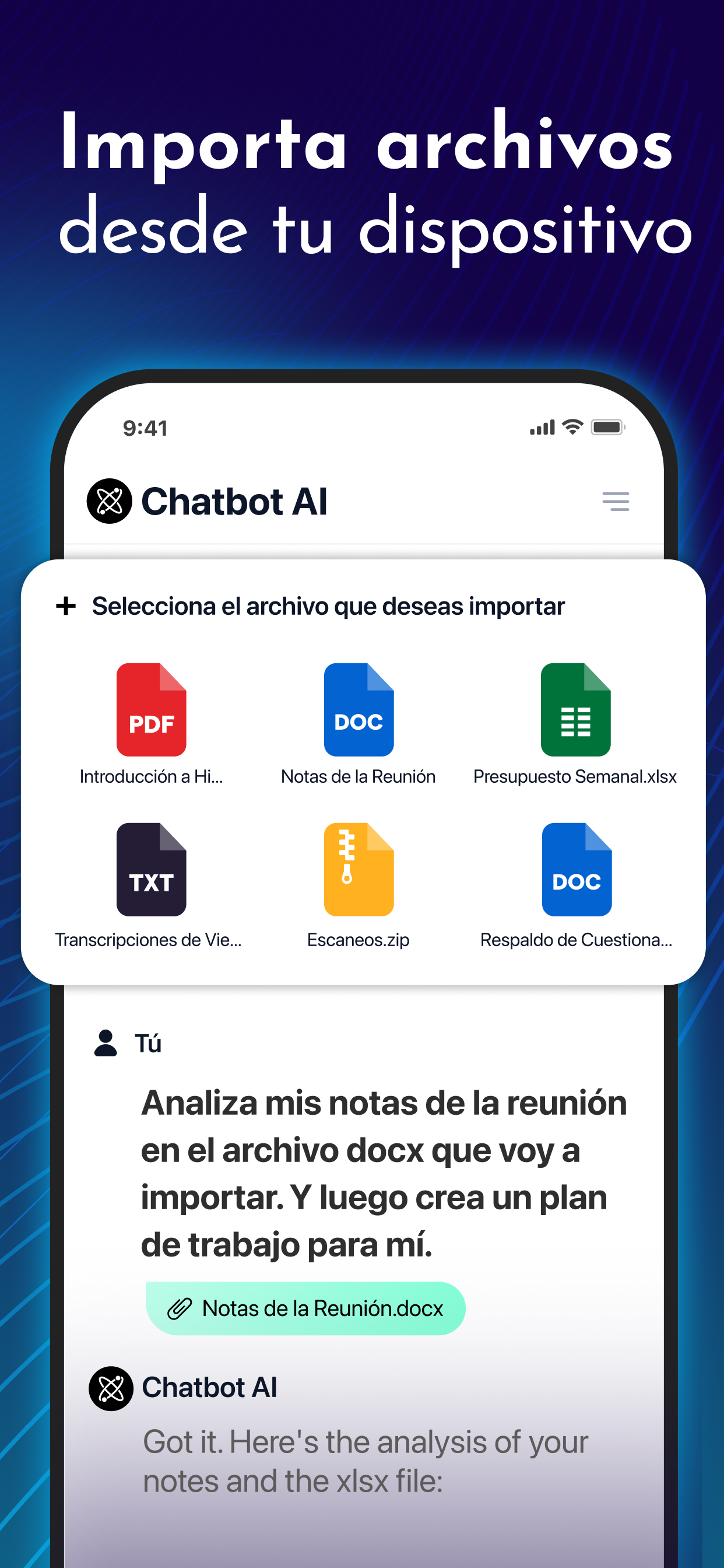Select the Notas de la Reunión DOC icon
The width and height of the screenshot is (724, 1568).
pos(359,711)
